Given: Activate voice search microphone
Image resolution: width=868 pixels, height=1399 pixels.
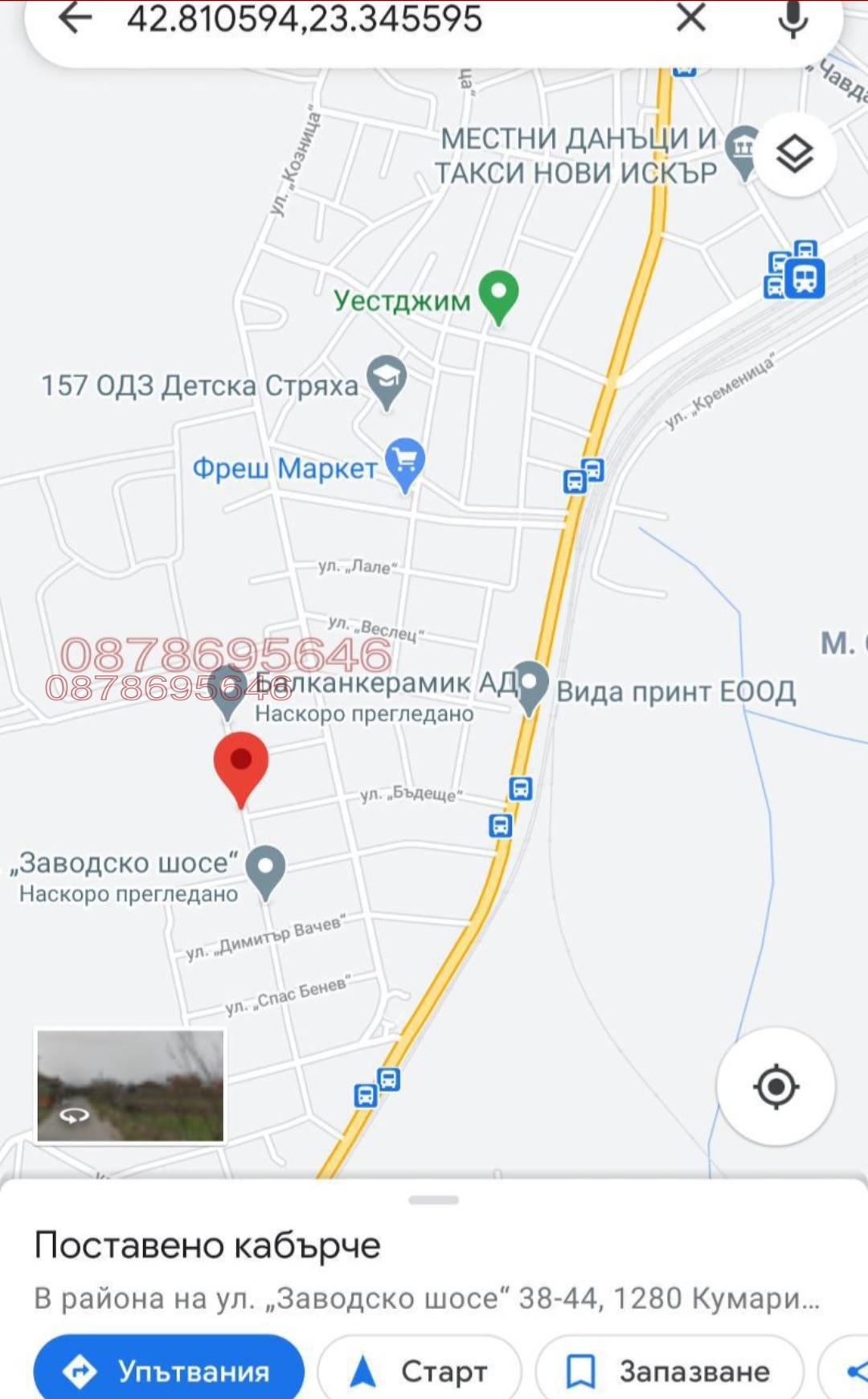Looking at the screenshot, I should 794,22.
